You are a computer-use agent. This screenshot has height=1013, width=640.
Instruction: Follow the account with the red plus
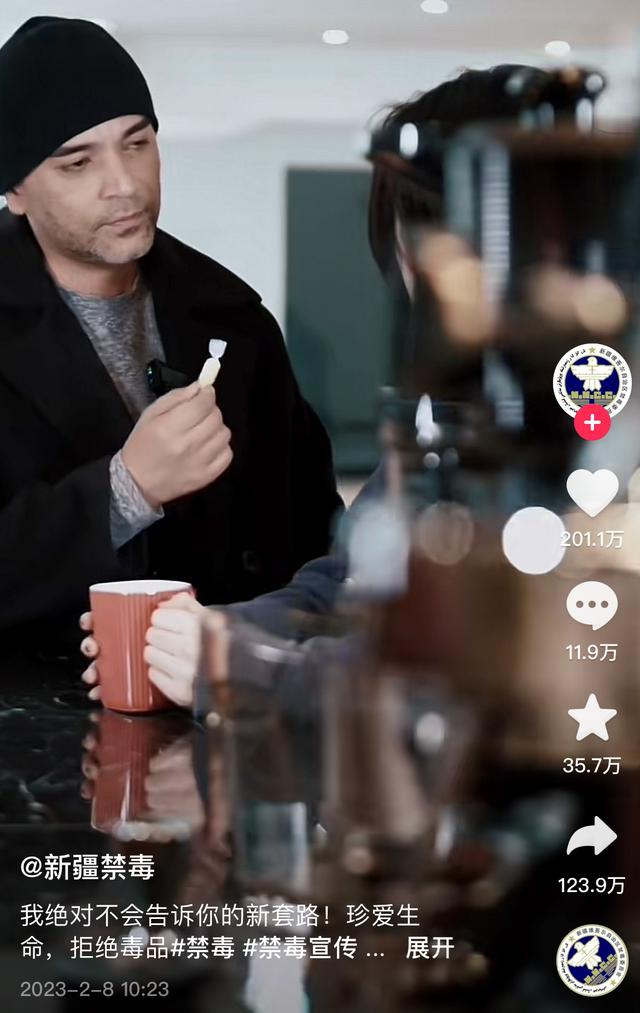coord(592,423)
